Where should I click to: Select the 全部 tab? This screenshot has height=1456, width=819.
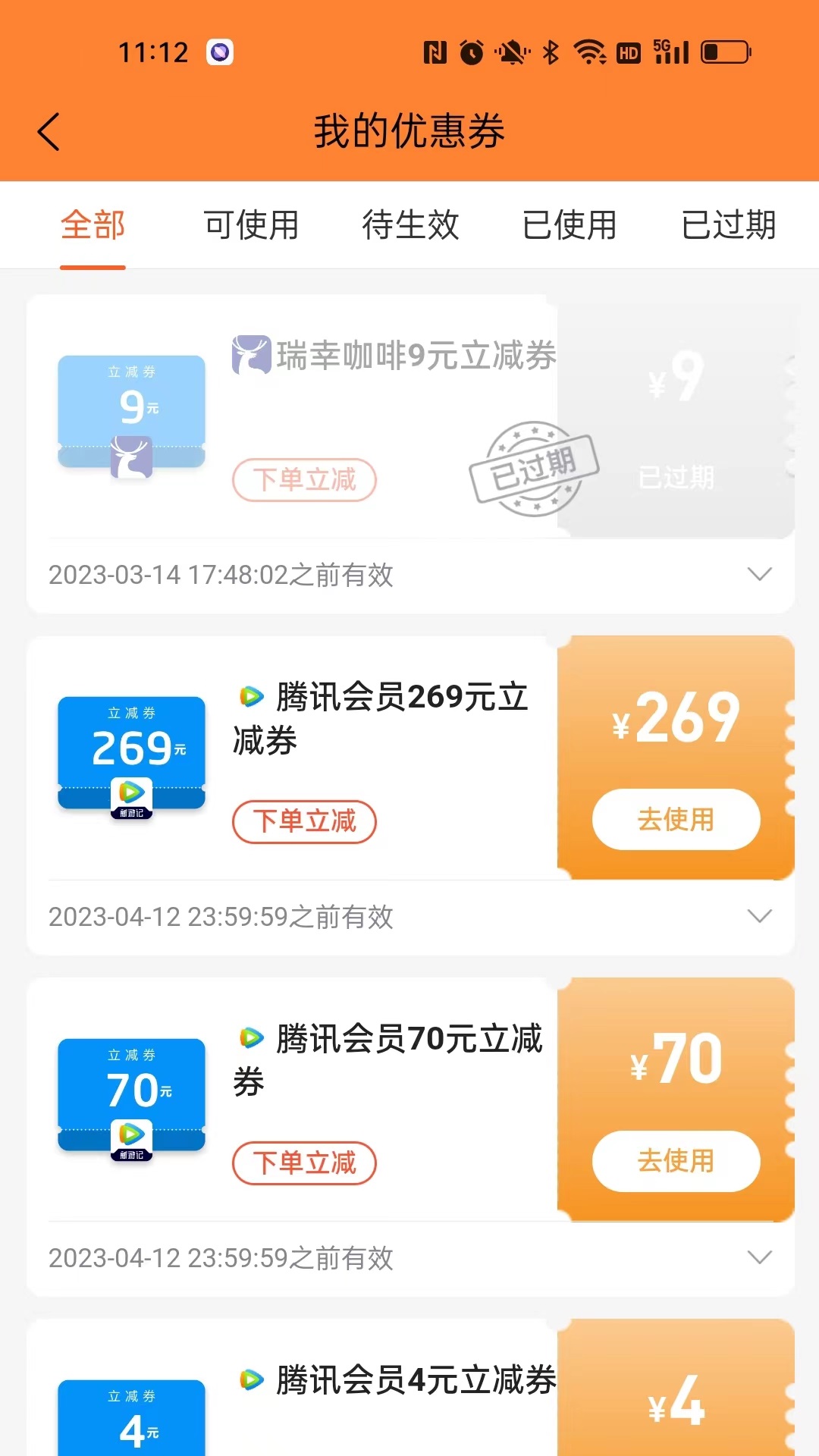[93, 225]
